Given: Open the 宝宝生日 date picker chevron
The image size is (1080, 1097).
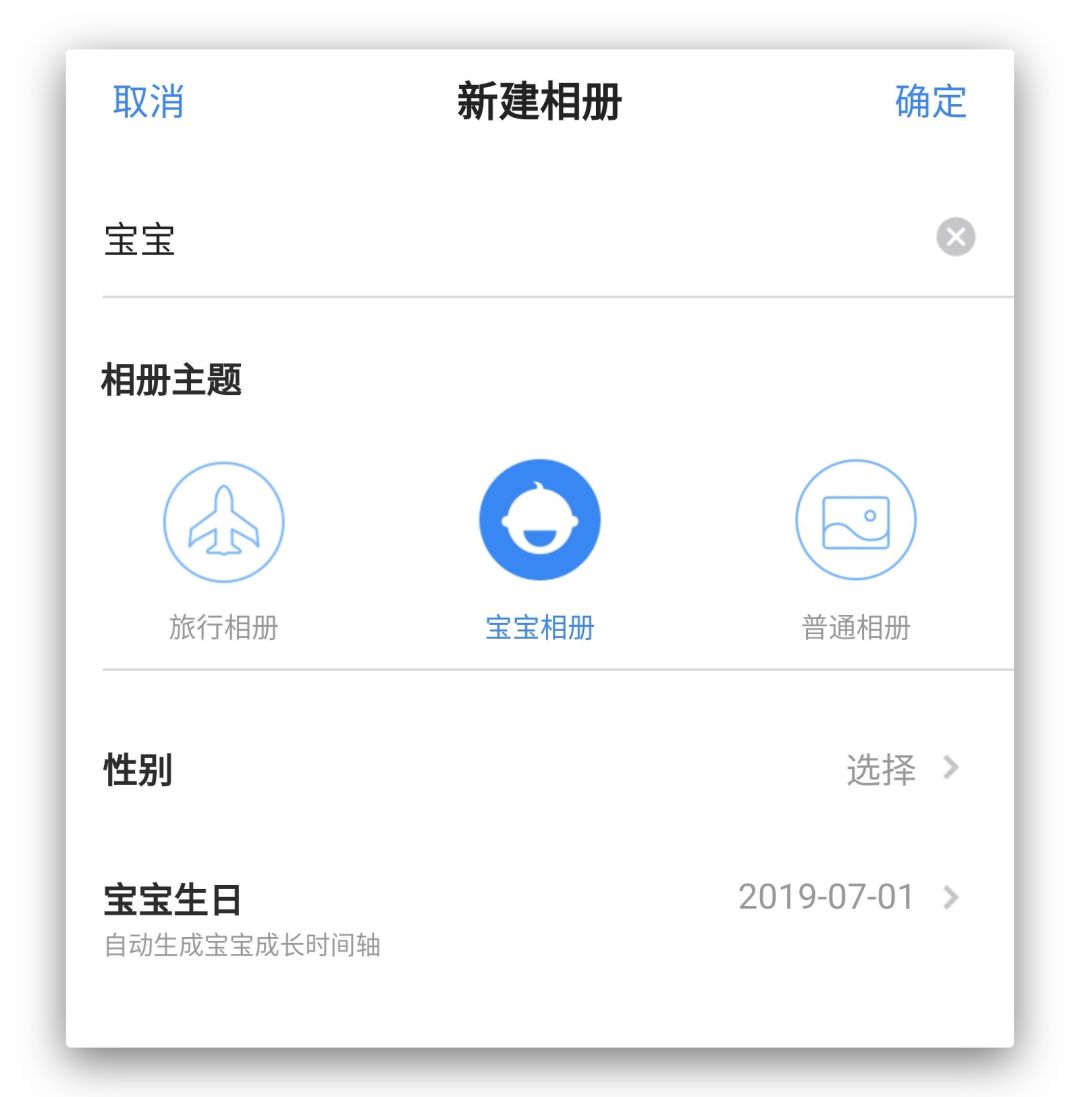Looking at the screenshot, I should tap(951, 897).
